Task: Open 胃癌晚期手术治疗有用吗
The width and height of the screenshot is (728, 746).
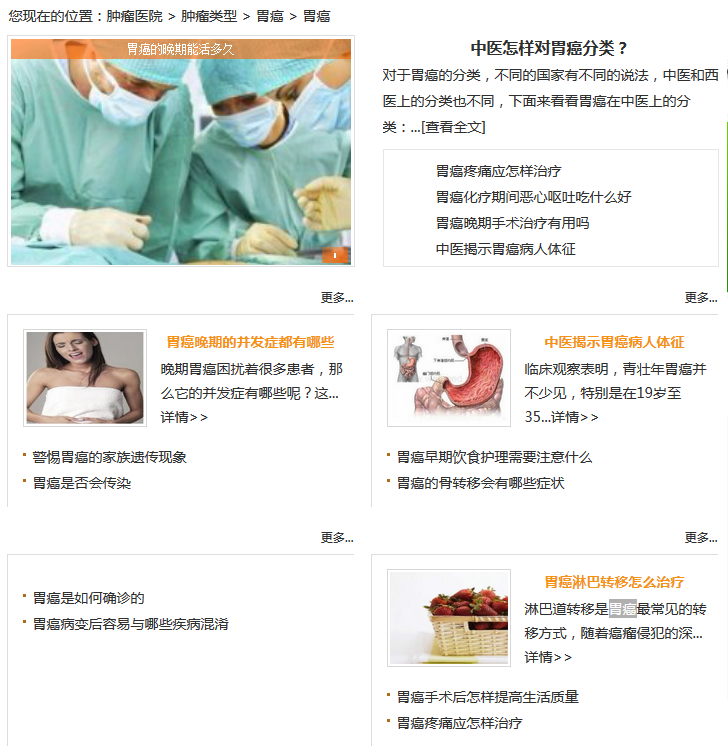Action: (x=512, y=223)
